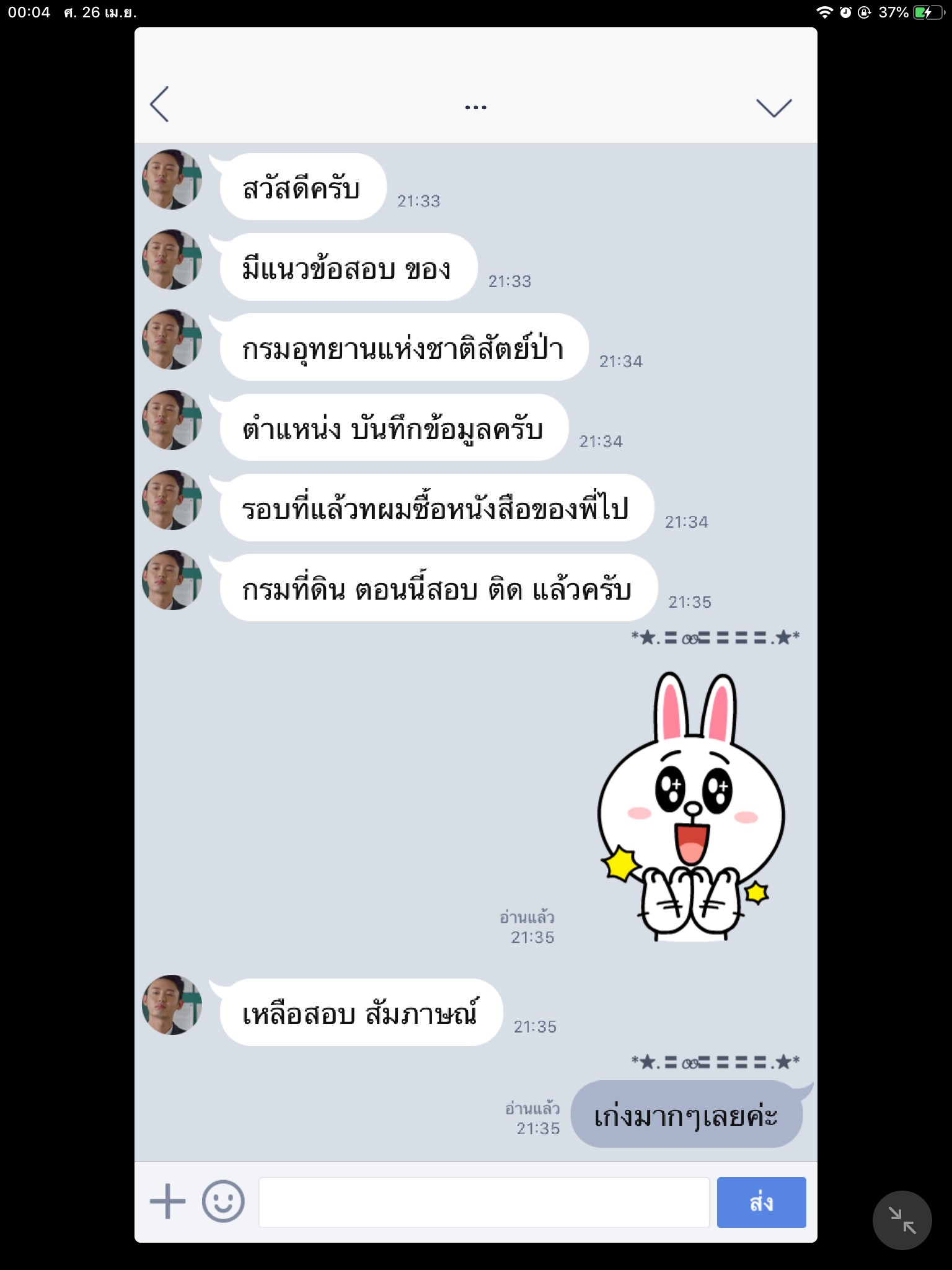Open the plus attachment menu

(x=167, y=1202)
